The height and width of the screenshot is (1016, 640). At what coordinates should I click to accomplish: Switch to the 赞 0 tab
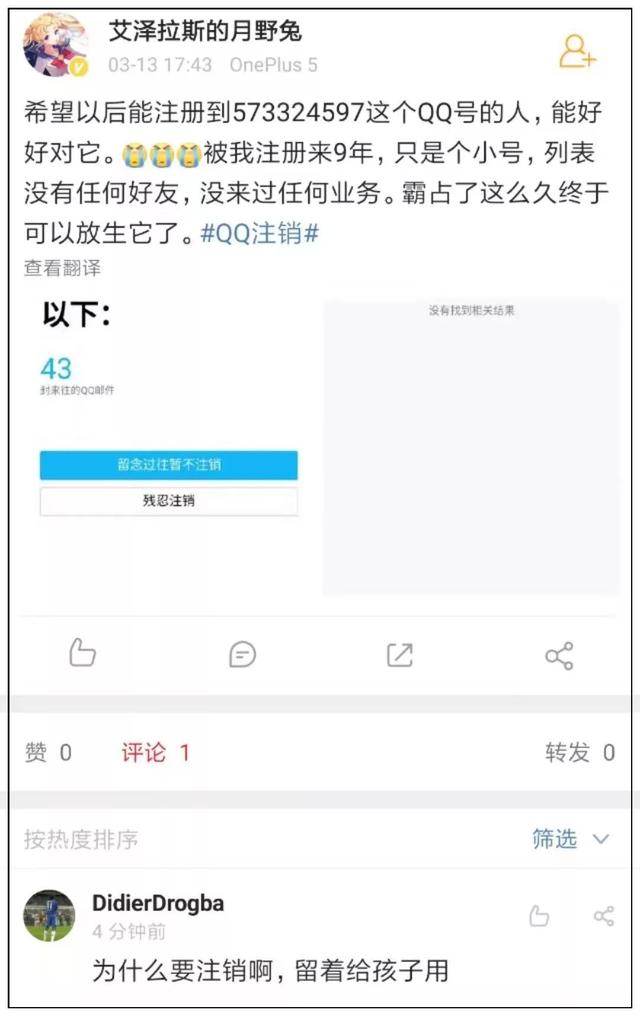pyautogui.click(x=48, y=753)
